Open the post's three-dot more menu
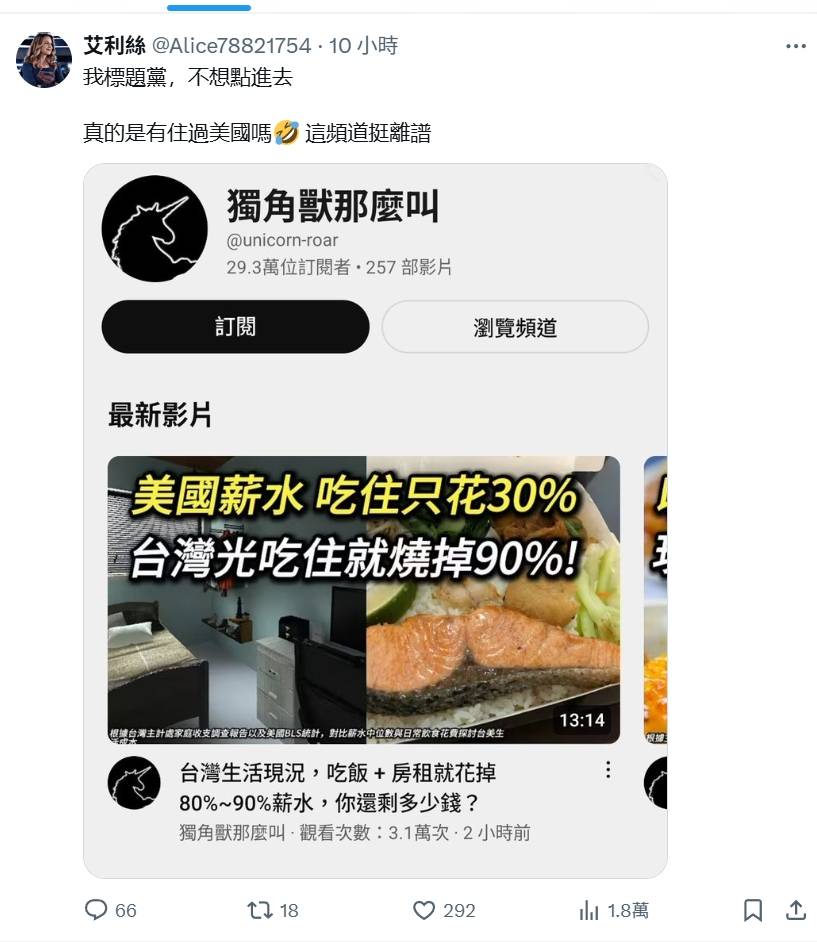The height and width of the screenshot is (942, 817). (x=795, y=46)
